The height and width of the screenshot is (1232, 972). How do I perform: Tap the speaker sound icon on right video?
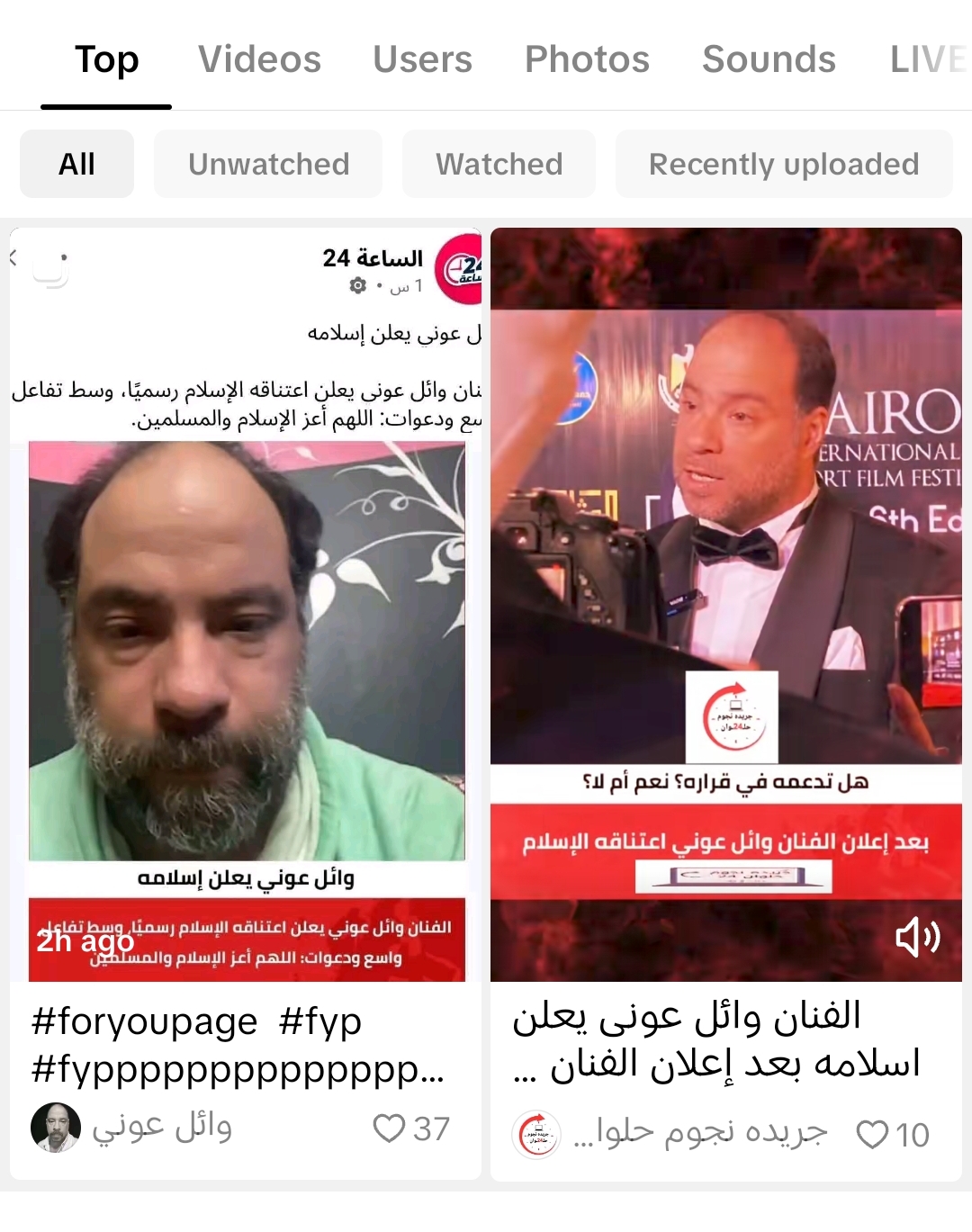917,938
